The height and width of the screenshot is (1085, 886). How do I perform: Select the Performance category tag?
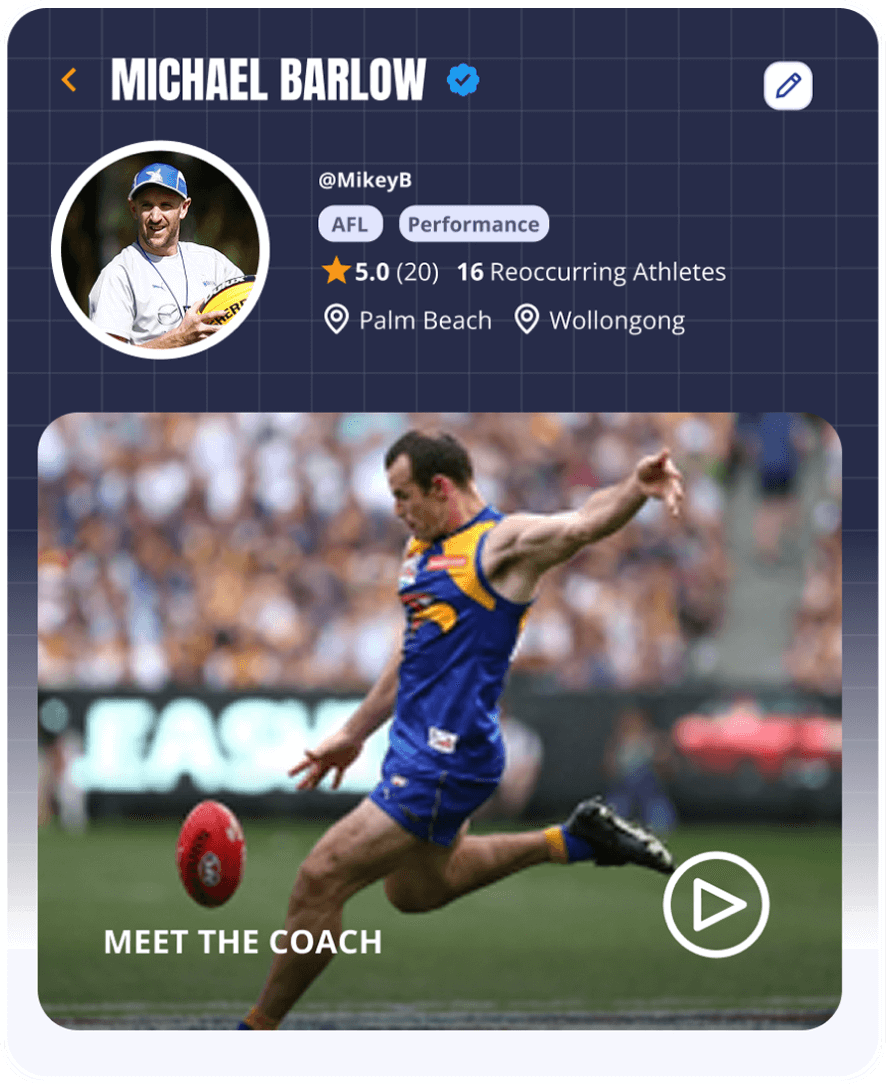pyautogui.click(x=473, y=224)
